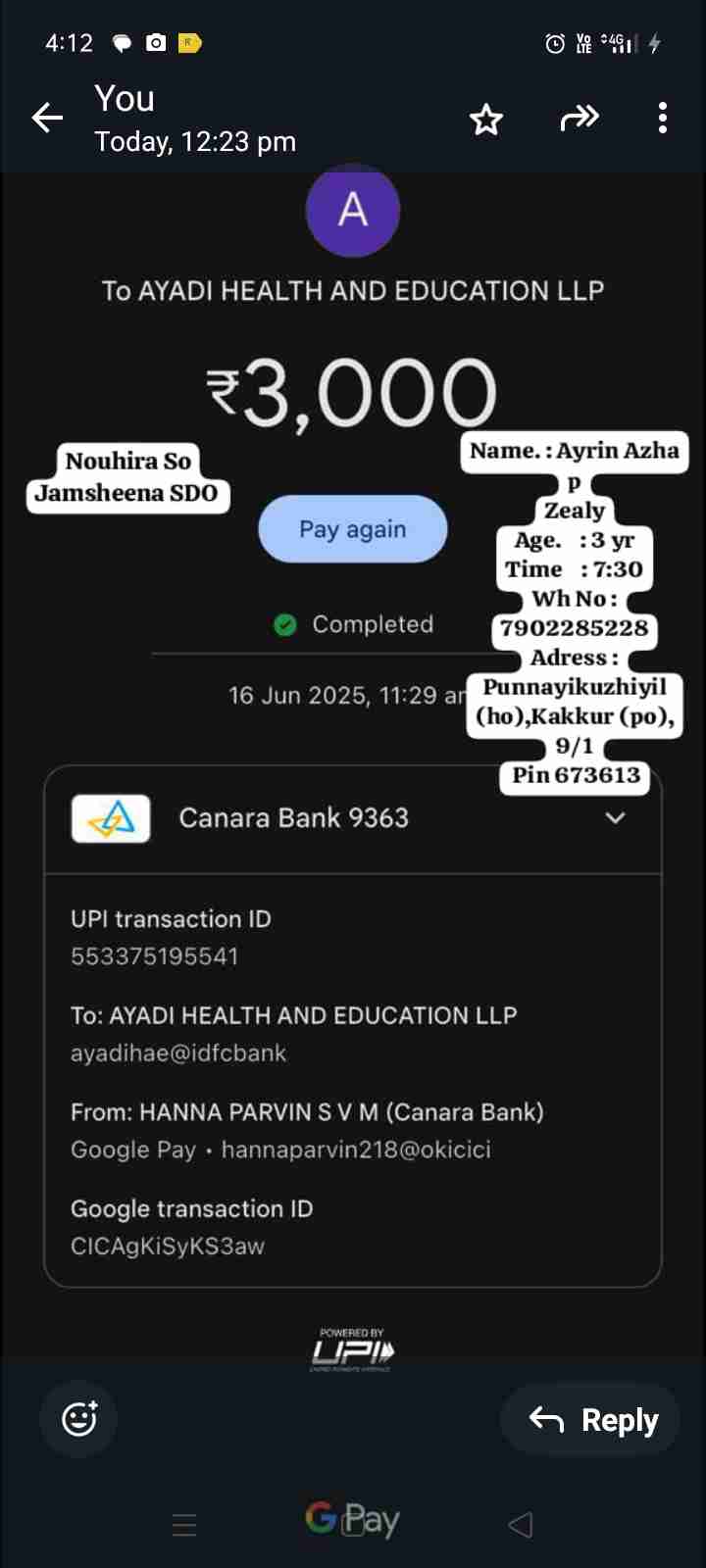Open the three-dot overflow menu
This screenshot has width=706, height=1568.
click(663, 119)
